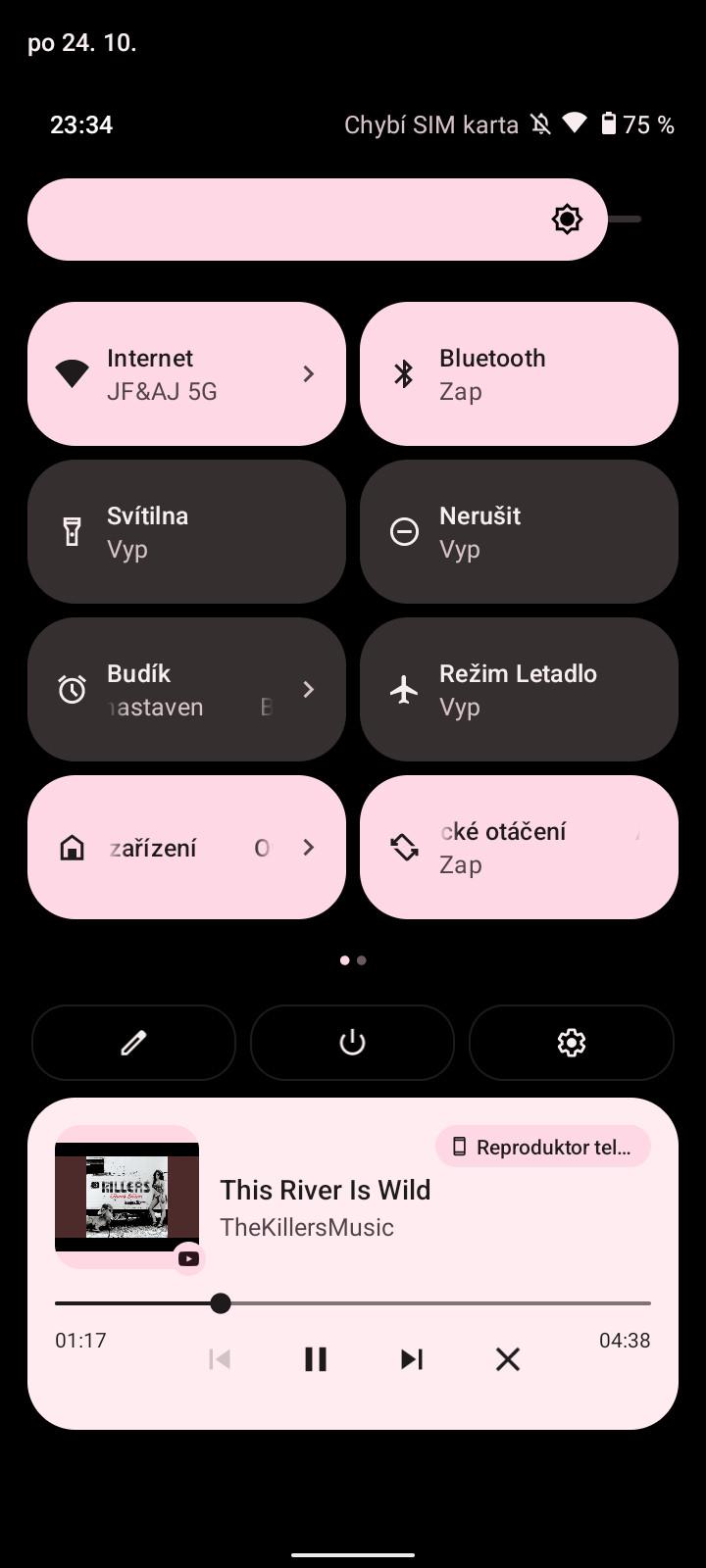Edit quick settings with the pencil button

point(133,1043)
